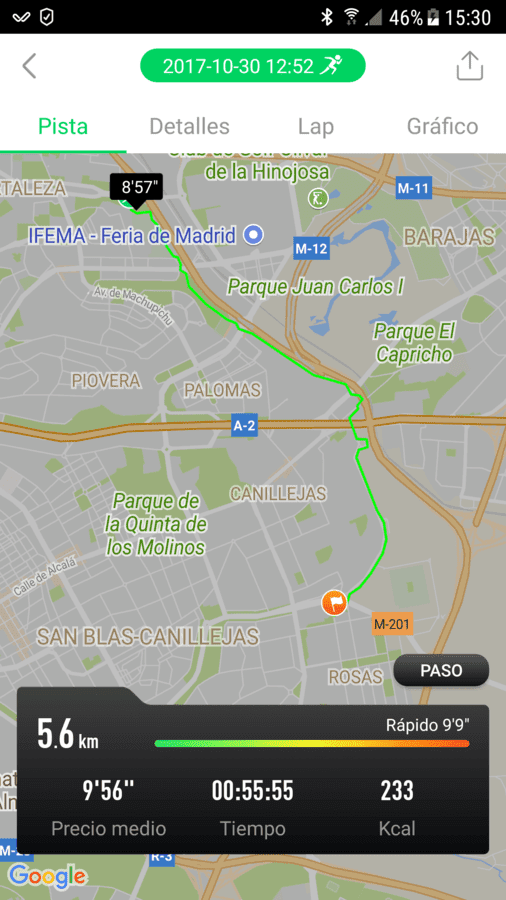This screenshot has height=900, width=506.
Task: Tap the 8'57" pace marker on the route
Action: point(136,189)
